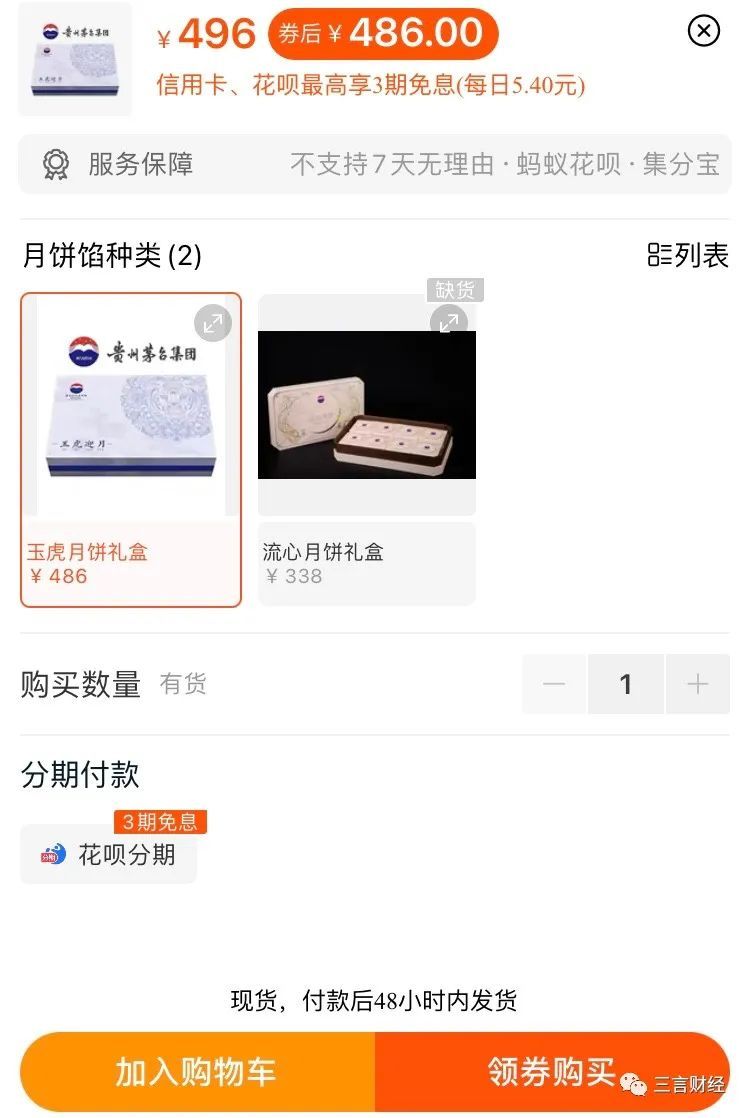This screenshot has height=1118, width=750.
Task: Select the 流心月饼礼盒 option
Action: pos(366,450)
